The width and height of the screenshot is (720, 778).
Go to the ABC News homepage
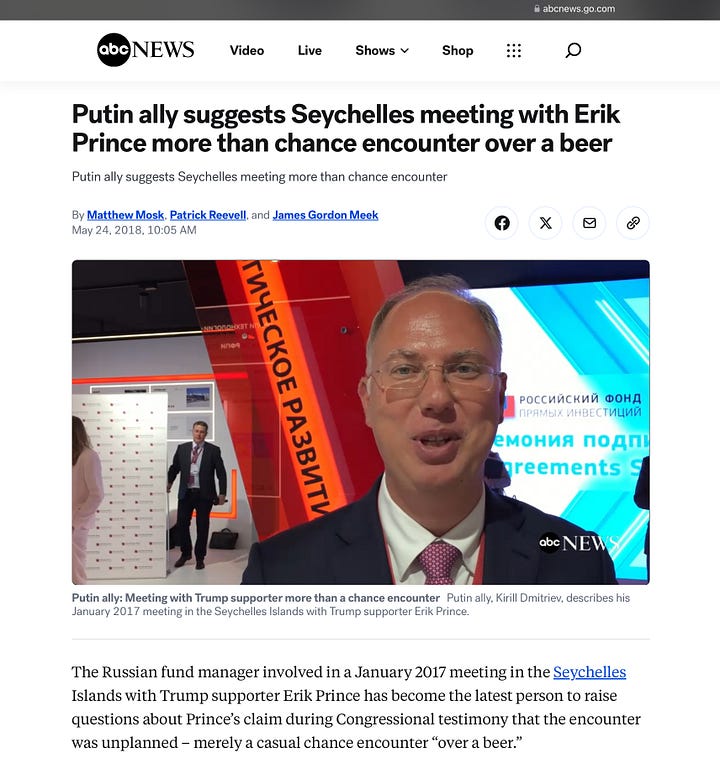pos(145,50)
